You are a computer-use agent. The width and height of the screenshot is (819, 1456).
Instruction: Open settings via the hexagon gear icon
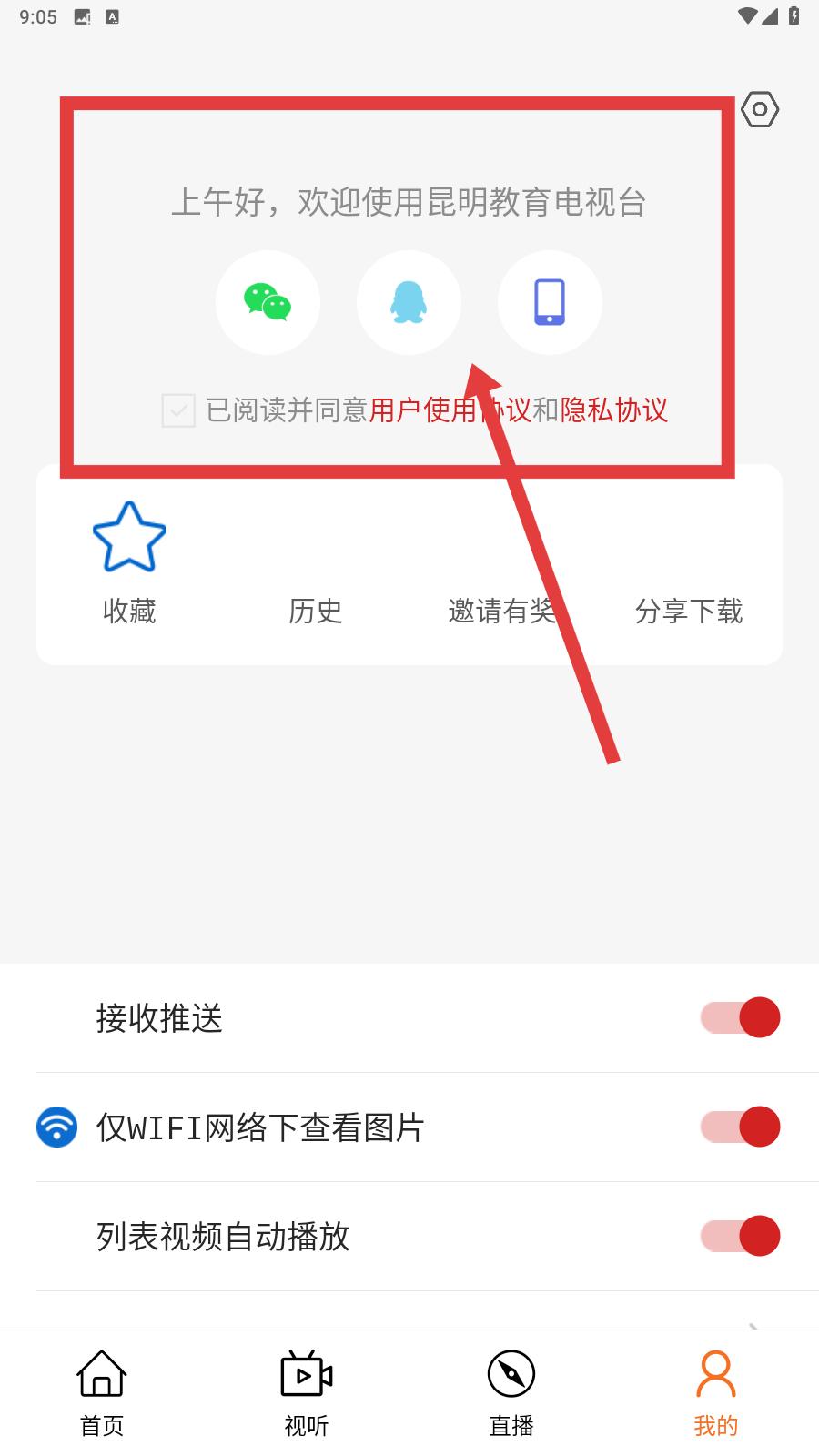(759, 110)
